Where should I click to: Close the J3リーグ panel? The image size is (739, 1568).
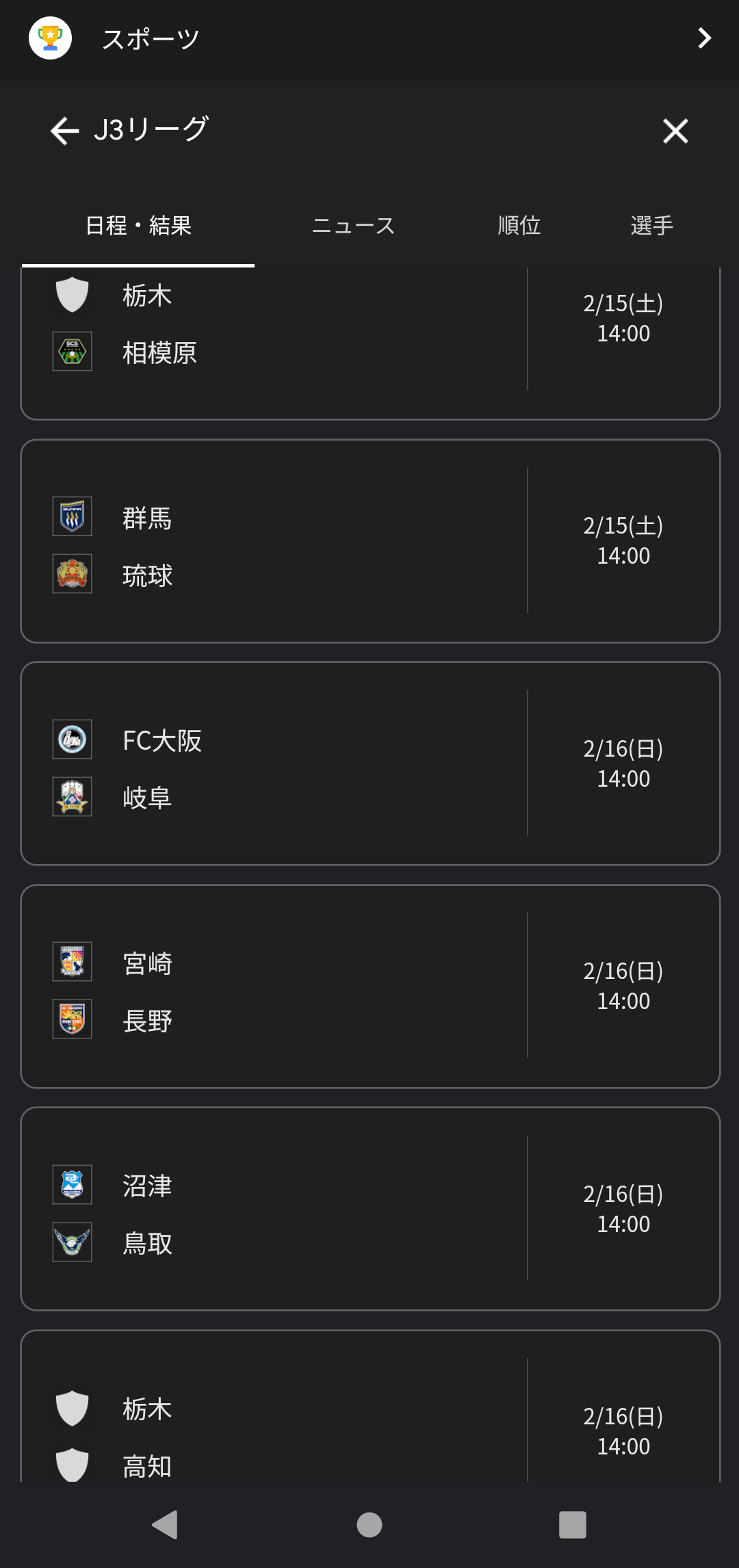pos(675,131)
